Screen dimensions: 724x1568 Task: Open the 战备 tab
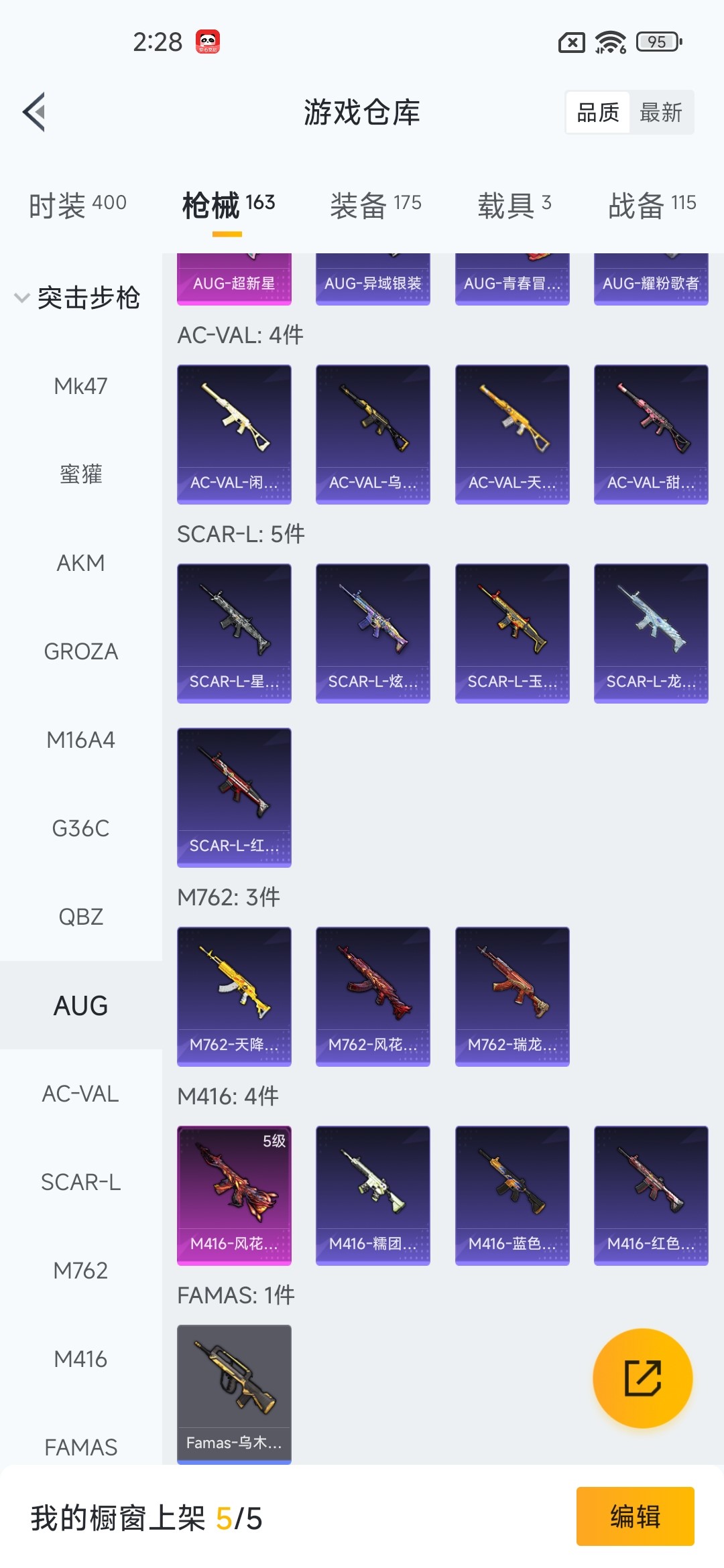652,205
